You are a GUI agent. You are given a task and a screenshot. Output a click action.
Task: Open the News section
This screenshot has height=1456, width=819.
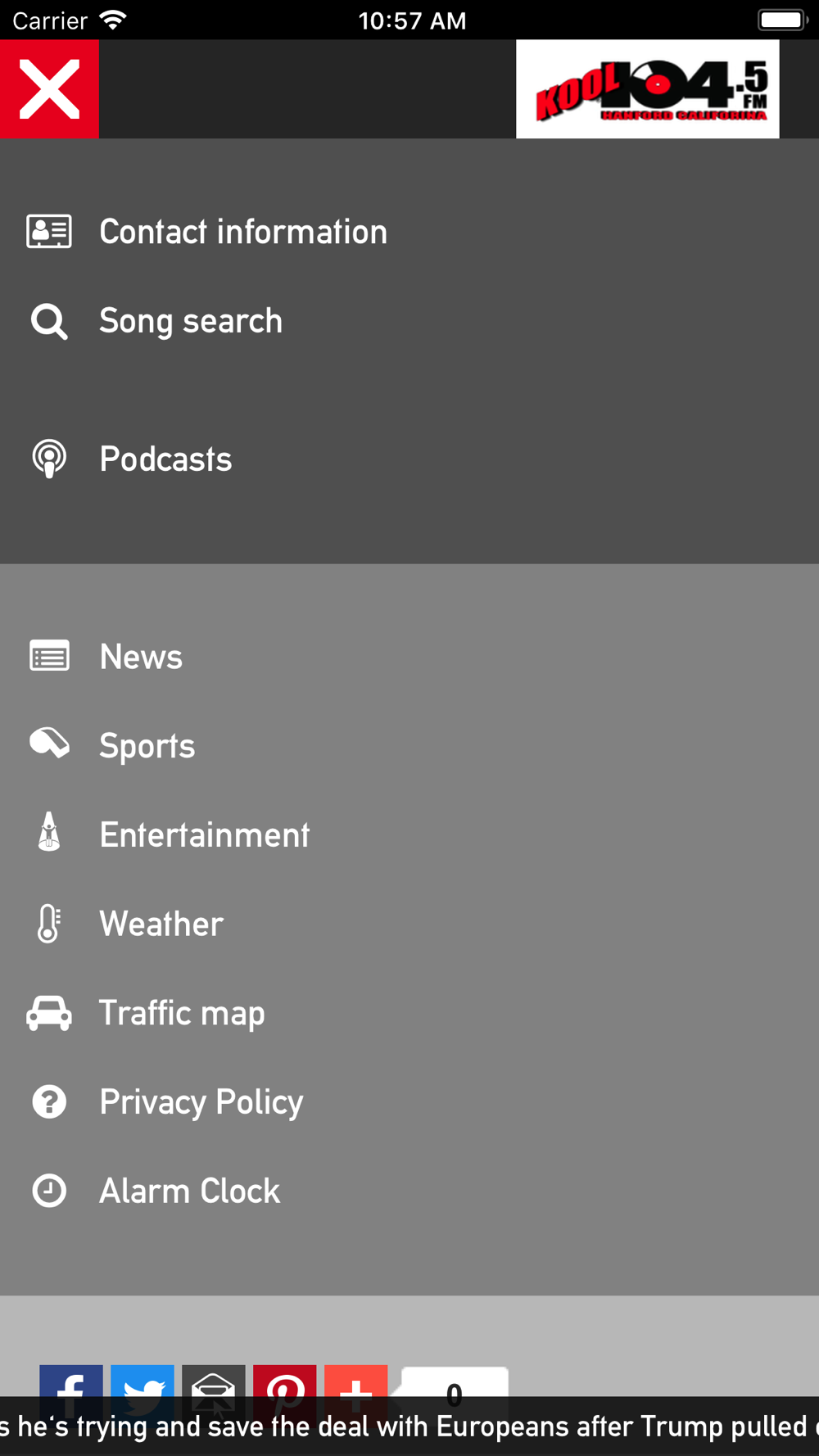click(x=141, y=657)
